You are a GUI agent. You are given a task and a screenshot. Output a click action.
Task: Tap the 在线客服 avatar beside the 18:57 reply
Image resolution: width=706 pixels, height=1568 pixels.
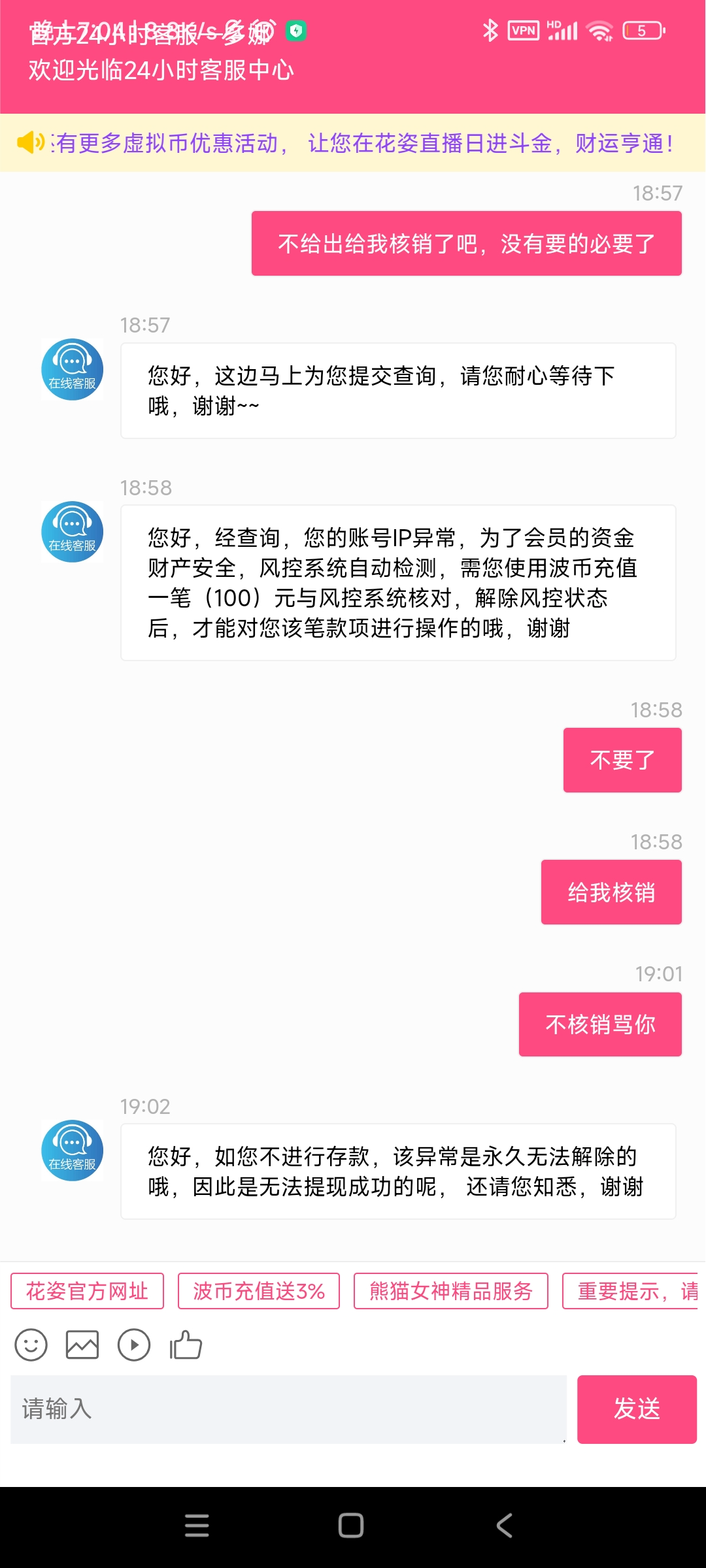(x=71, y=370)
